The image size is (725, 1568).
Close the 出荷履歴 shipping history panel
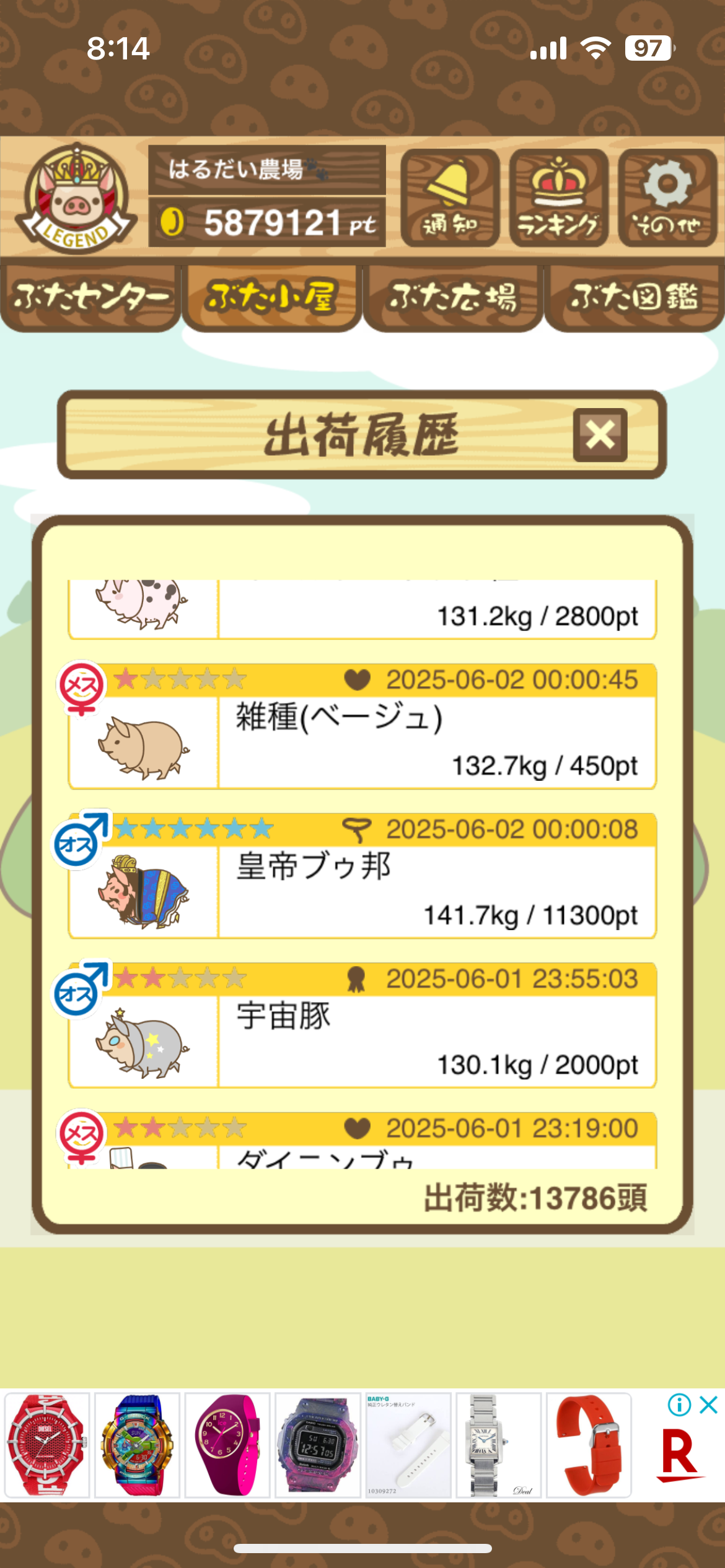600,435
